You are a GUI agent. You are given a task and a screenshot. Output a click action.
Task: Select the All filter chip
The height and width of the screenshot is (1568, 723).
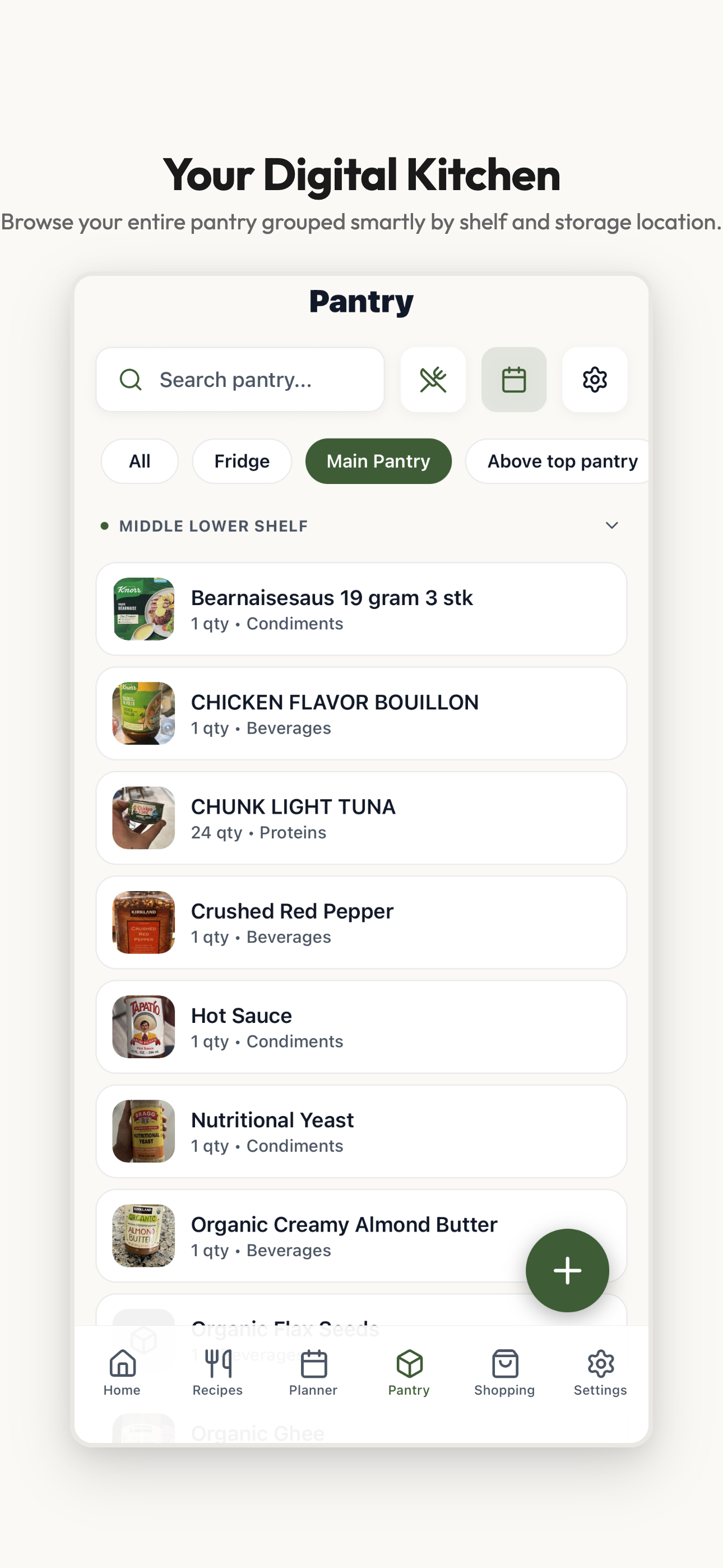[140, 461]
